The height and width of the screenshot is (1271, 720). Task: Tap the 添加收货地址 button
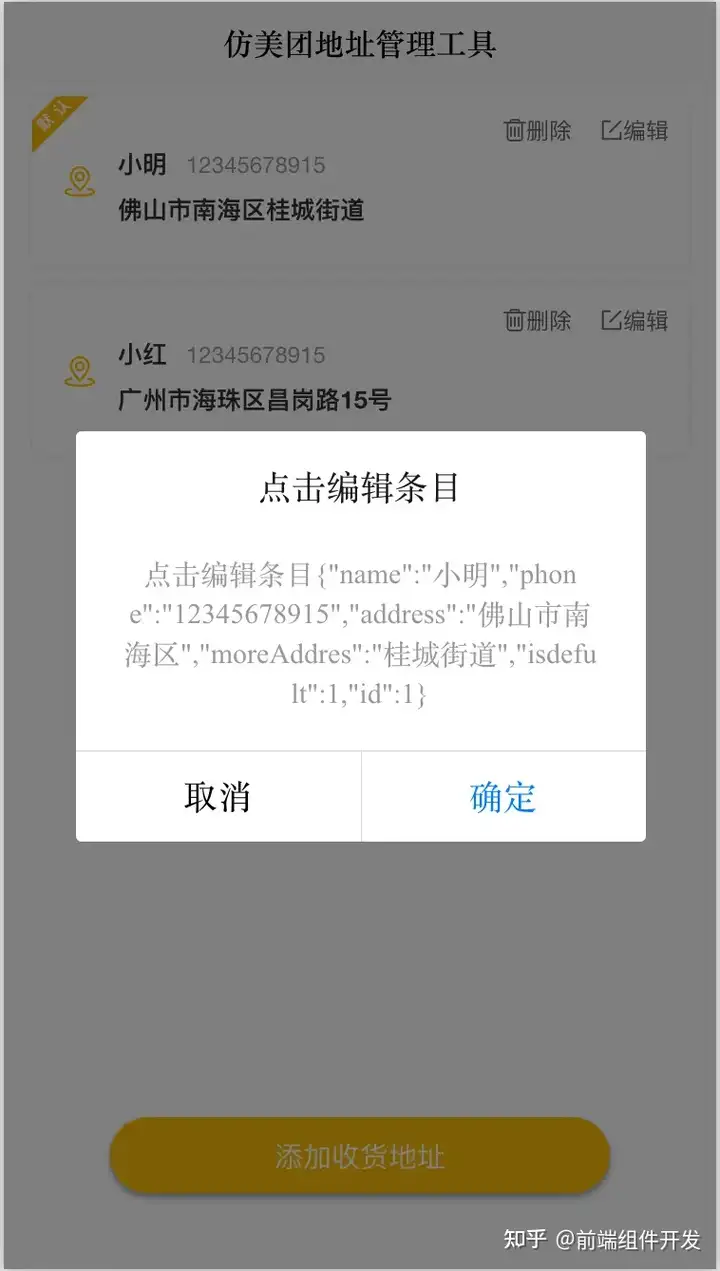coord(360,1157)
